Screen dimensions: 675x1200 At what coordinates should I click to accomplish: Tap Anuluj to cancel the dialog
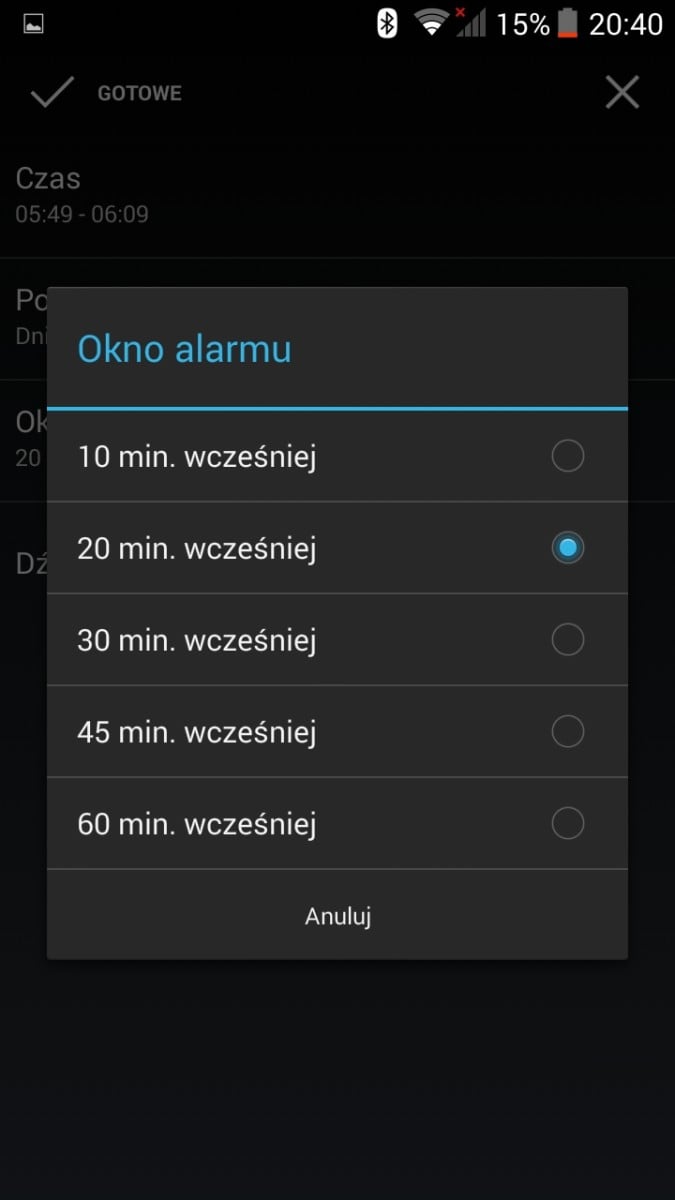pyautogui.click(x=337, y=915)
